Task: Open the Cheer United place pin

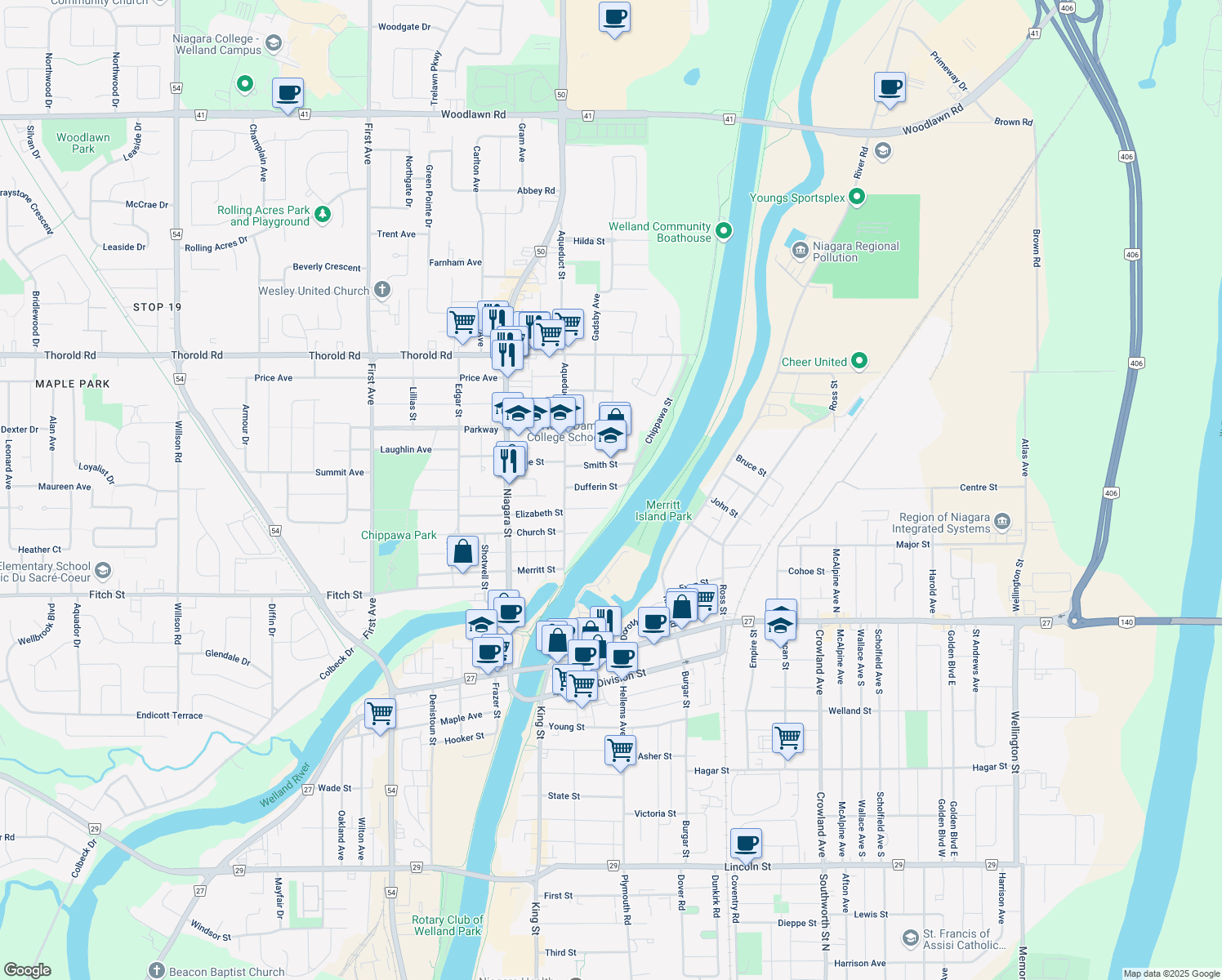Action: pyautogui.click(x=859, y=361)
